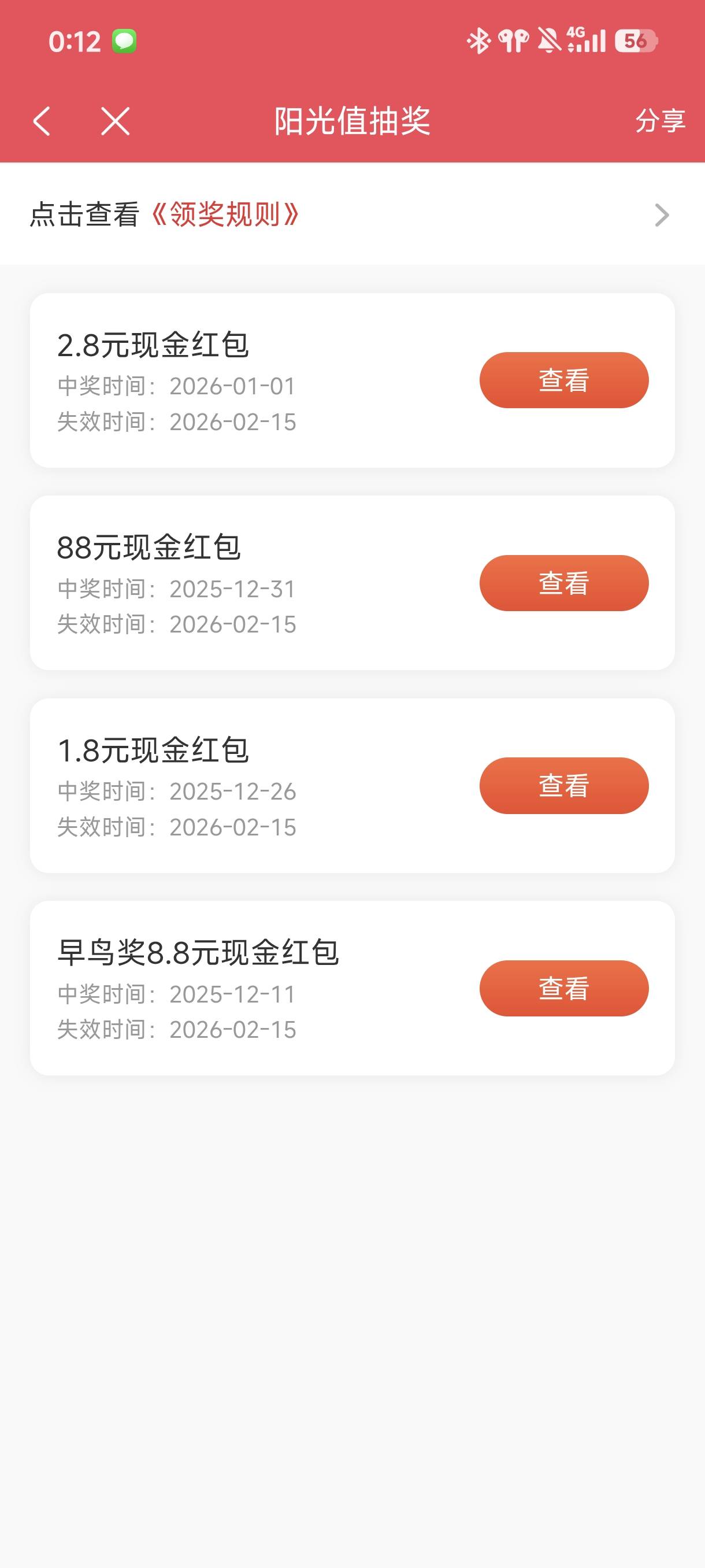Image resolution: width=705 pixels, height=1568 pixels.
Task: View the 2.8元现金红包 prize
Action: click(x=563, y=380)
